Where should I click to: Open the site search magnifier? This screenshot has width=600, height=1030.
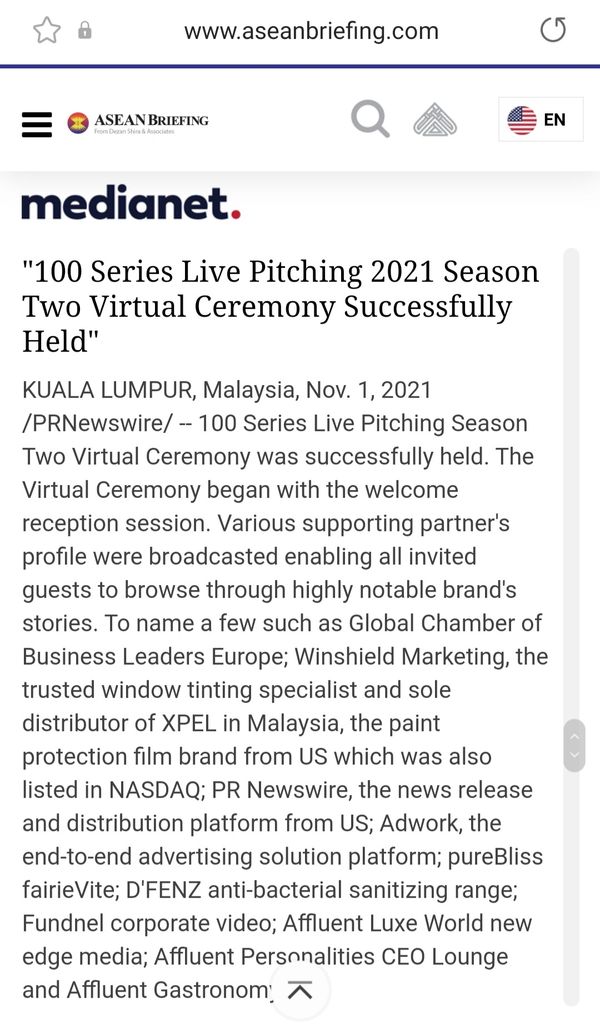[370, 120]
